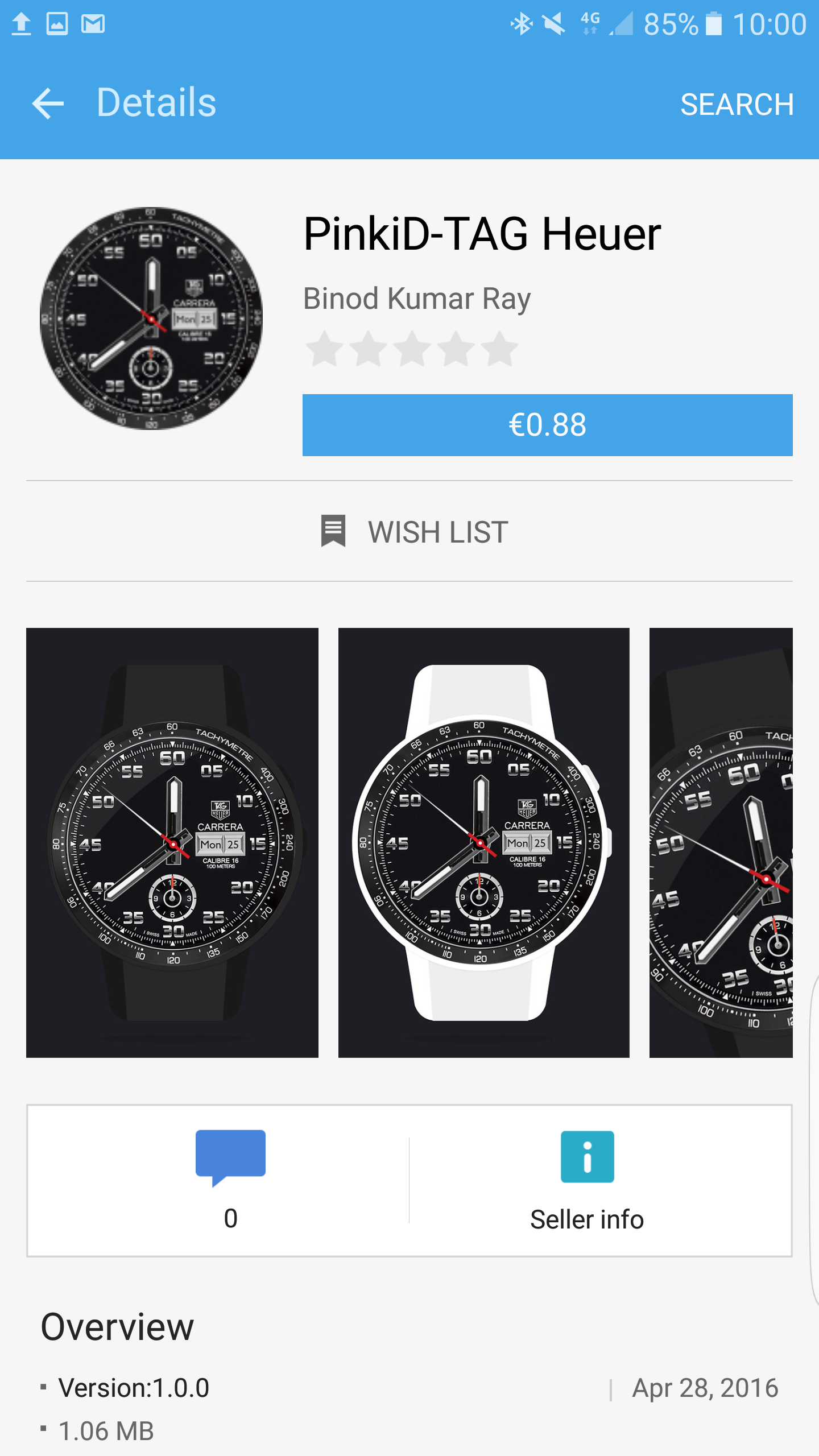
Task: View Seller info
Action: (587, 1180)
